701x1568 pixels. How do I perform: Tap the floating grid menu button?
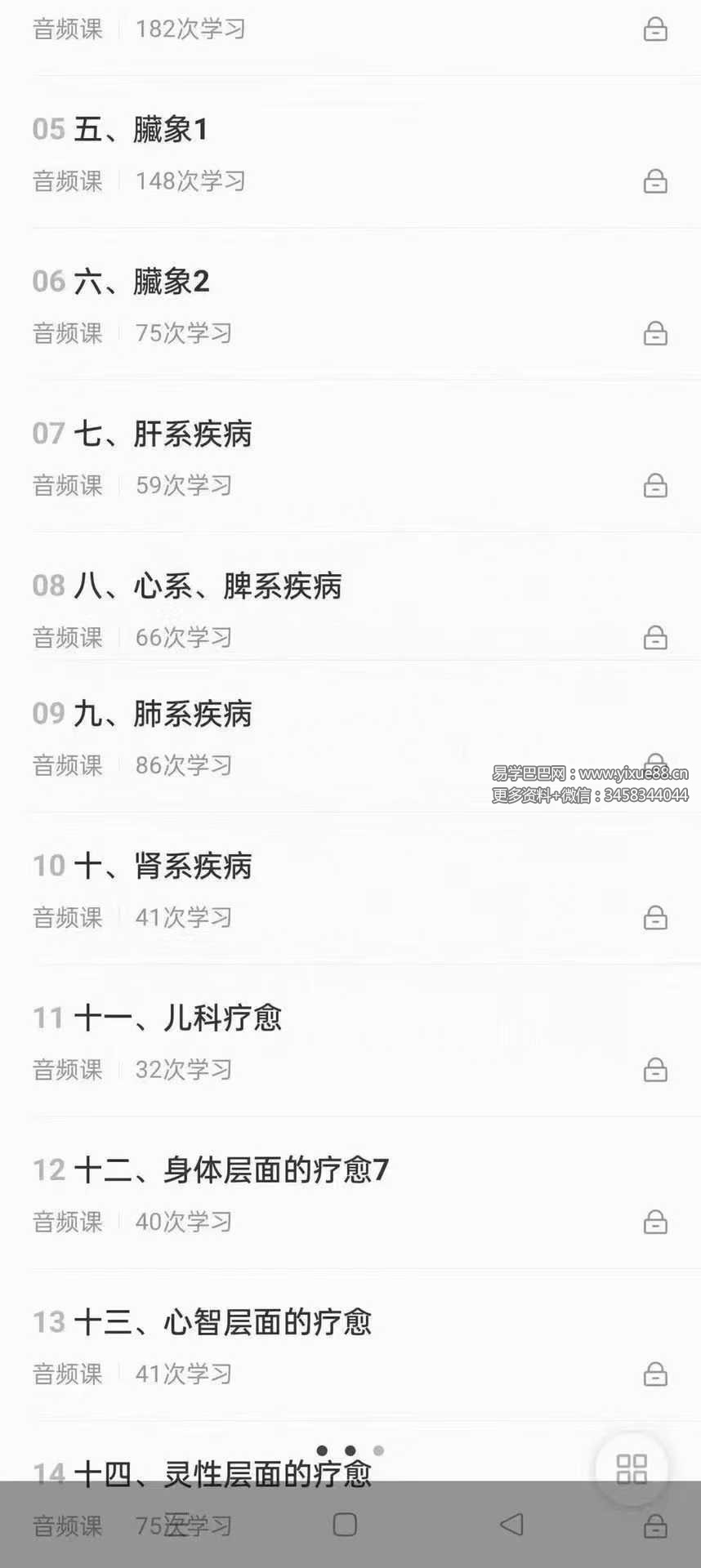pyautogui.click(x=632, y=1469)
